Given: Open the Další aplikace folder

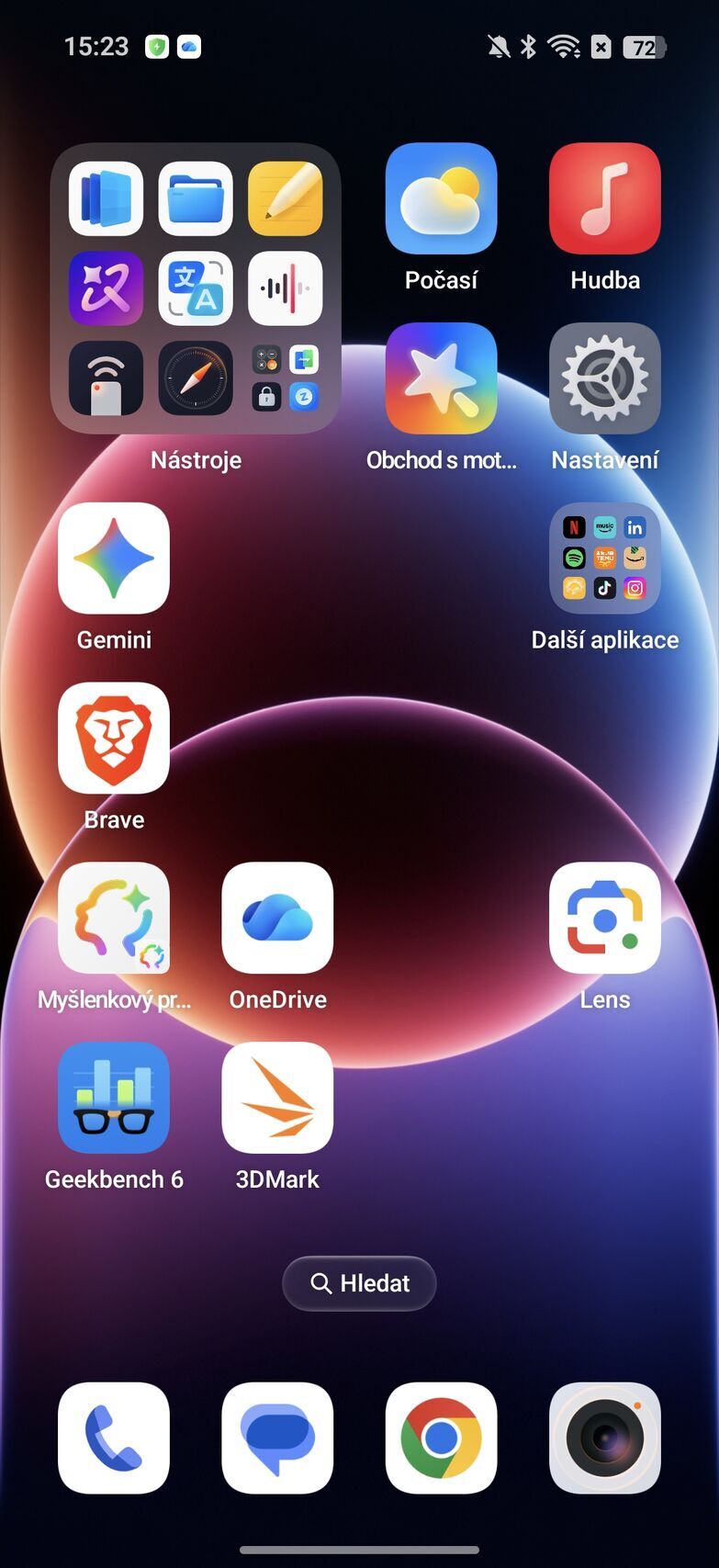Looking at the screenshot, I should (604, 558).
